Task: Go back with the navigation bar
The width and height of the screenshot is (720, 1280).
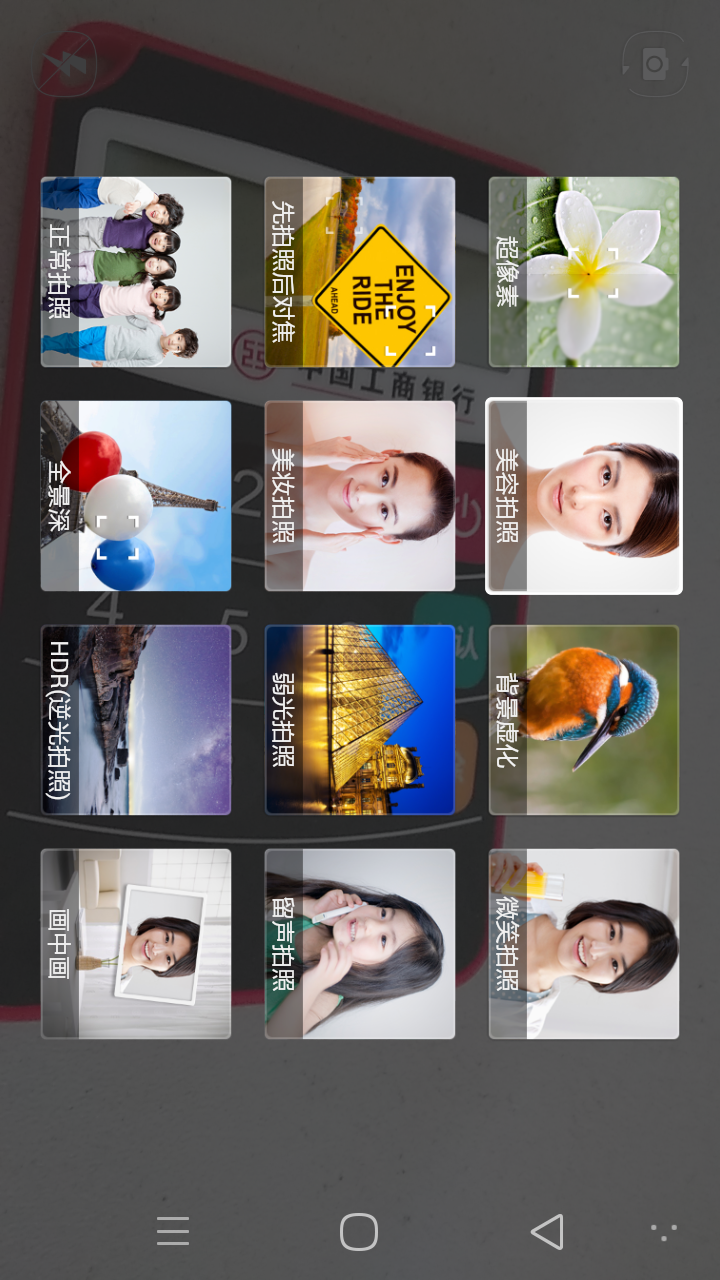Action: (x=547, y=1232)
